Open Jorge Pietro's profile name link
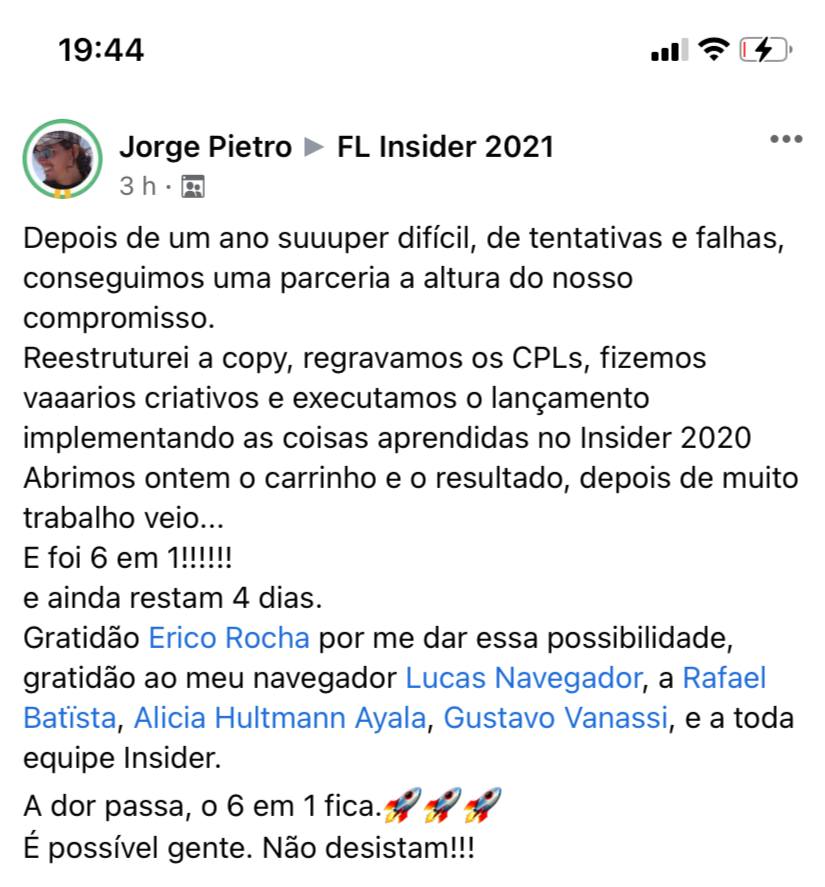825x887 pixels. point(205,147)
